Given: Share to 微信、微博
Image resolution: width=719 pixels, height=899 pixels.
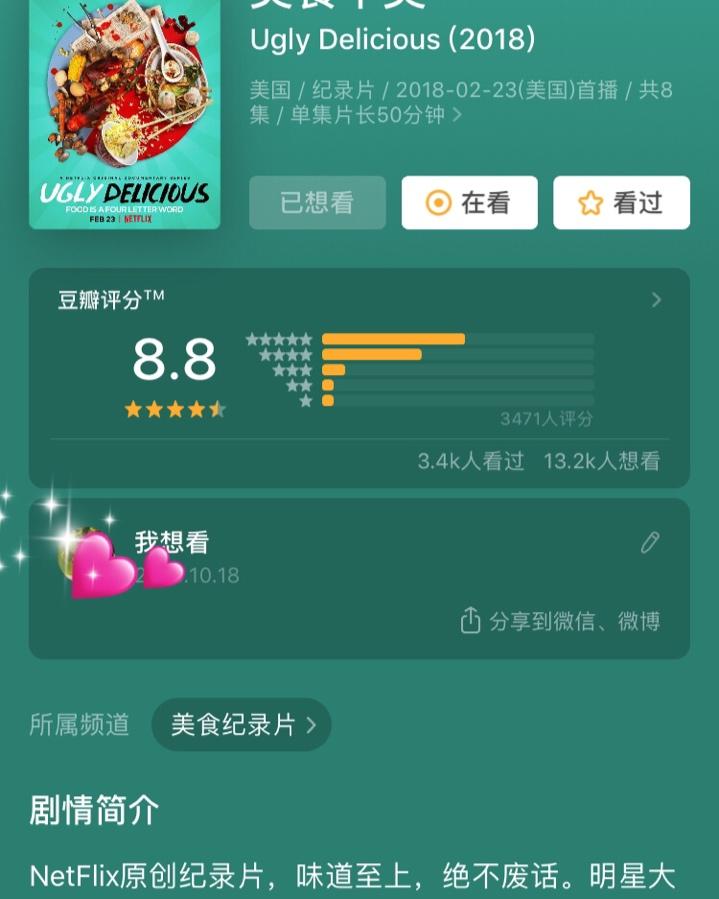Looking at the screenshot, I should (x=560, y=621).
